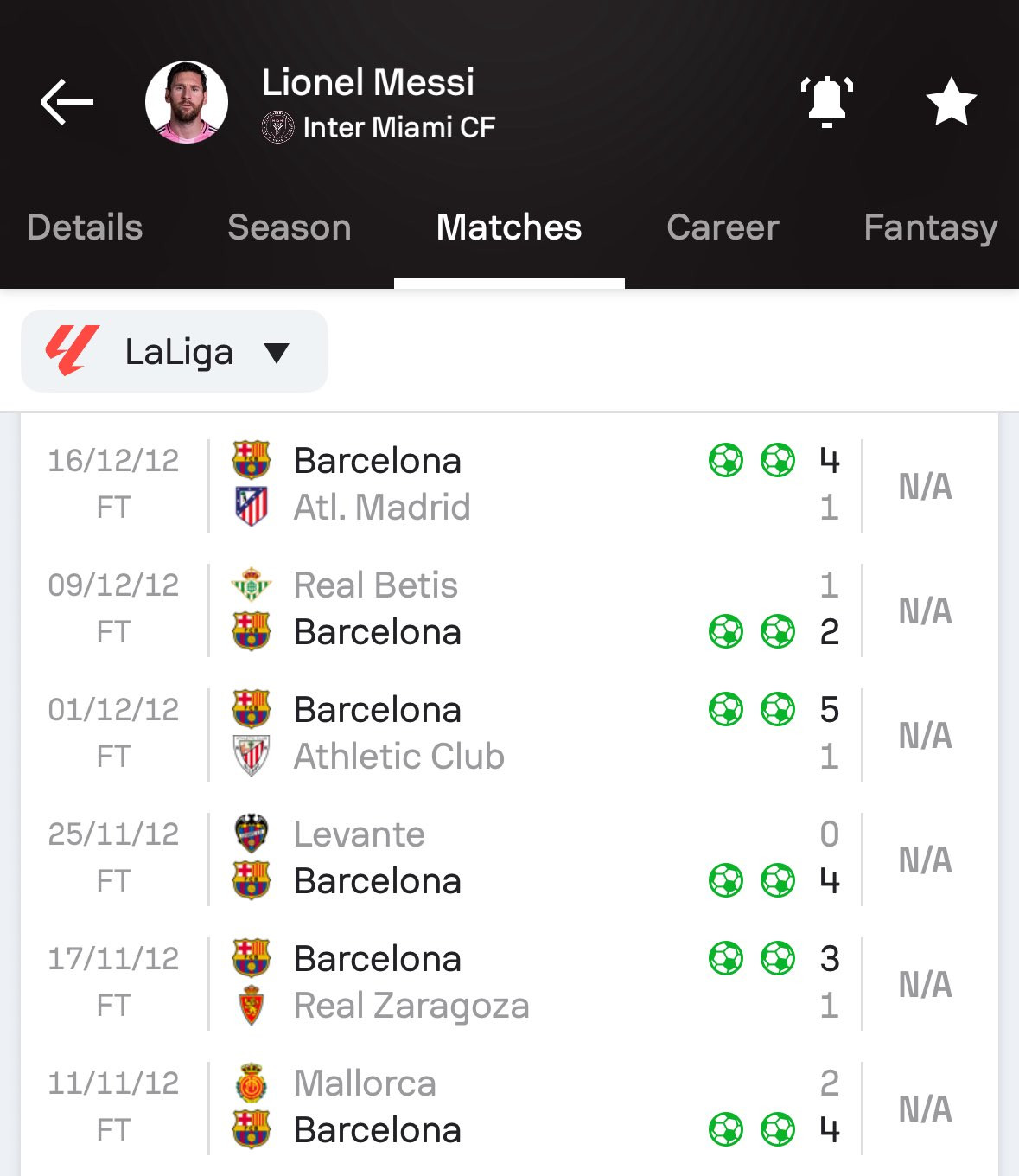Select the Details tab
Image resolution: width=1019 pixels, height=1176 pixels.
[85, 227]
